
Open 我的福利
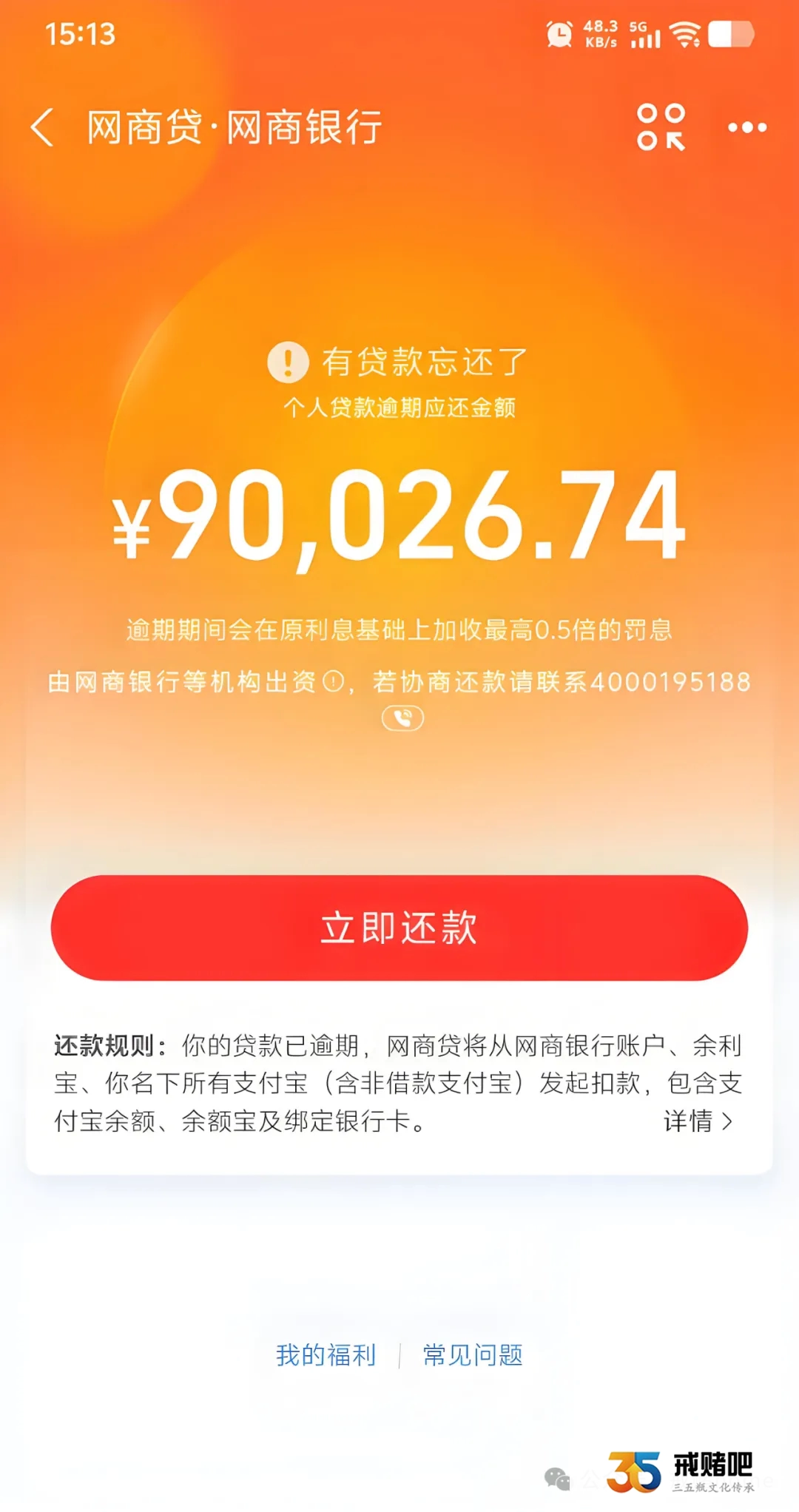(326, 1355)
